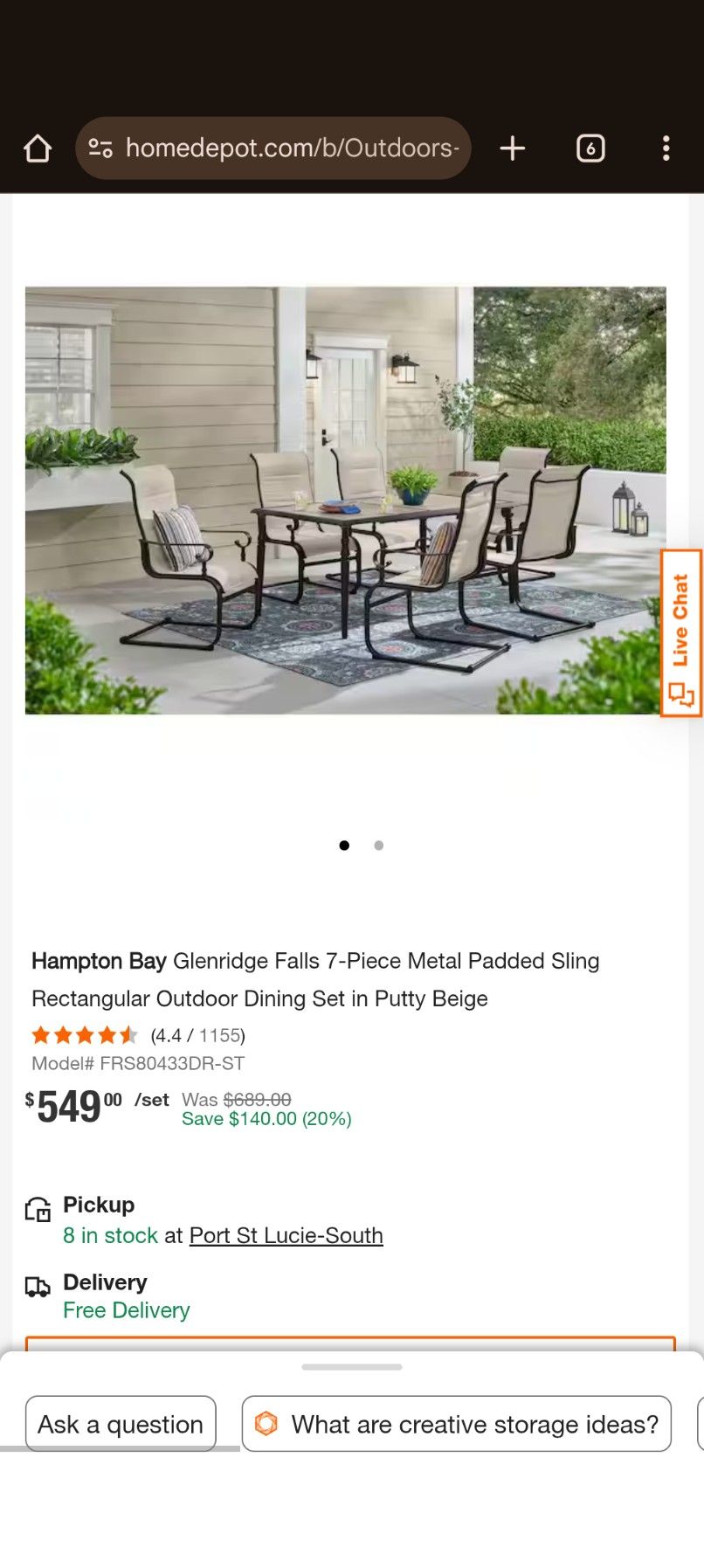Image resolution: width=704 pixels, height=1568 pixels.
Task: Select "What are creative storage ideas?" suggestion
Action: click(x=456, y=1424)
